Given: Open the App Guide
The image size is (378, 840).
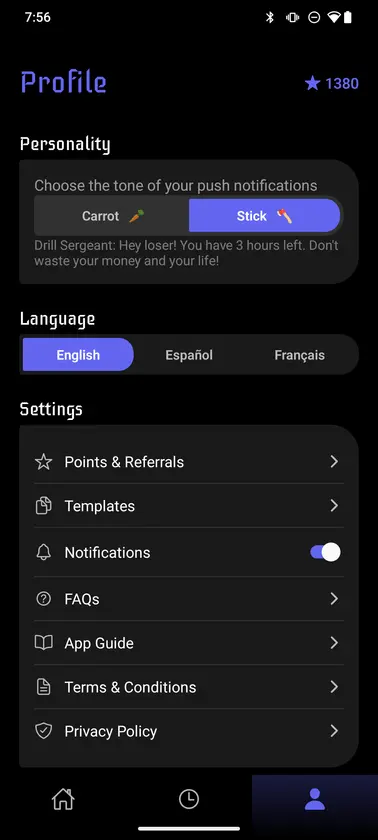Looking at the screenshot, I should pyautogui.click(x=189, y=643).
